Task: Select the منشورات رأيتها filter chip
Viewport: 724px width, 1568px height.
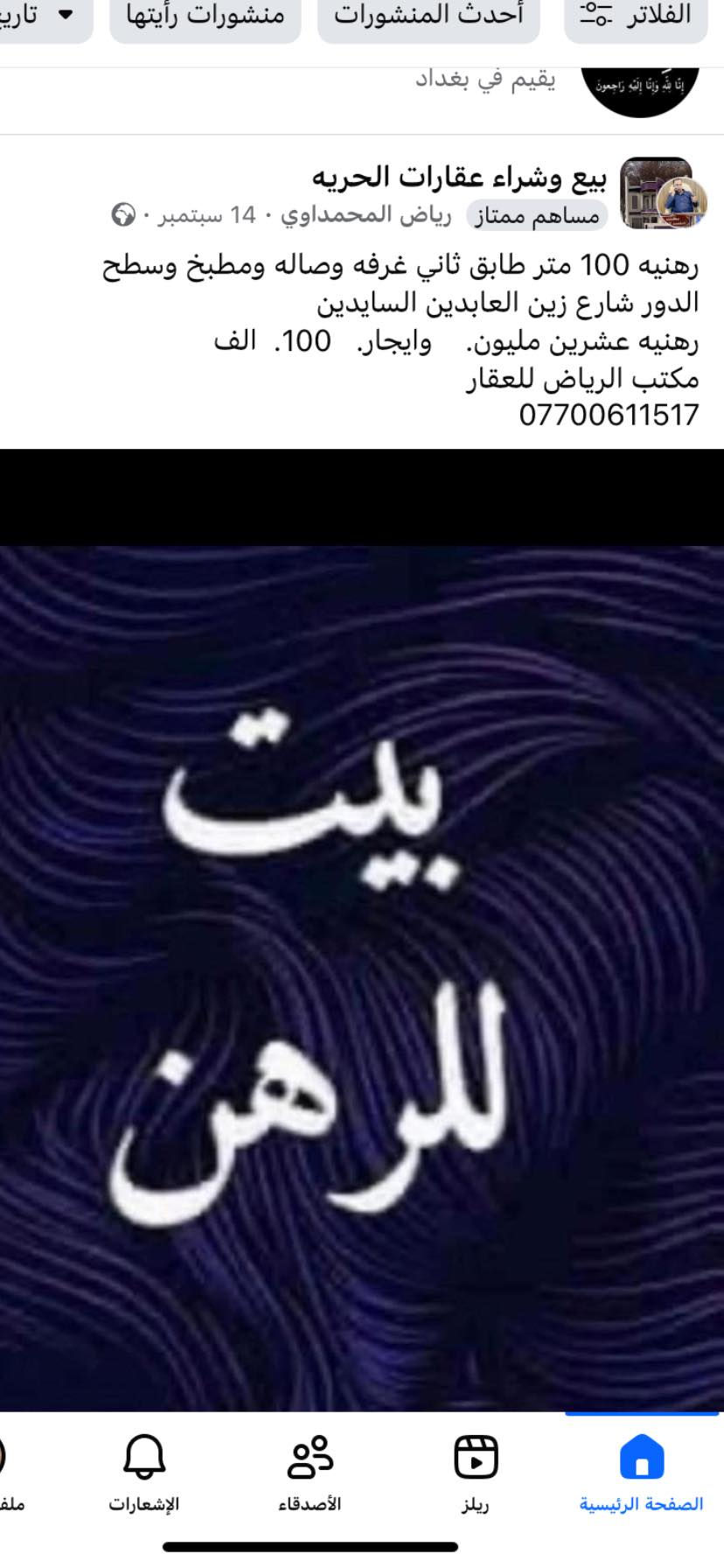Action: 205,16
